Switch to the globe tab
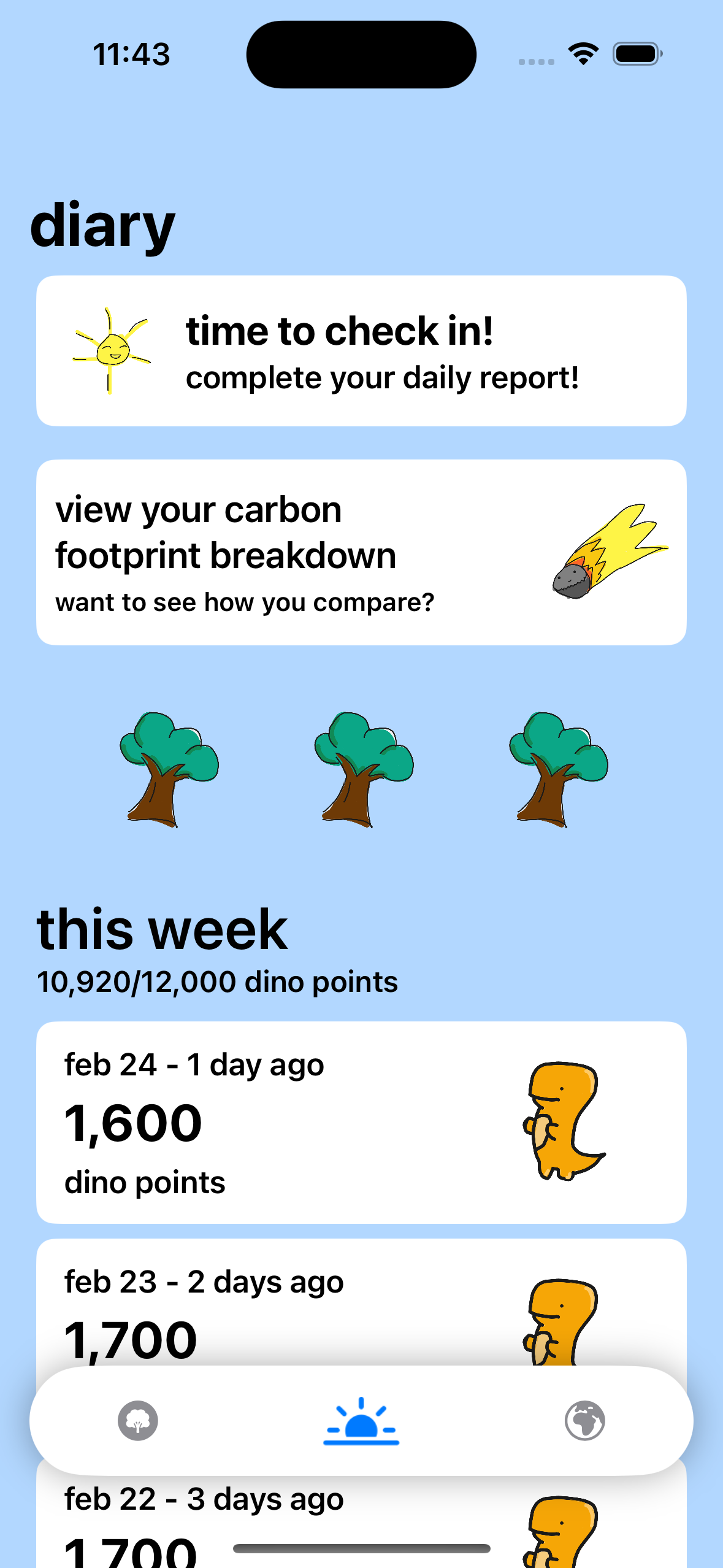The image size is (723, 1568). tap(584, 1420)
